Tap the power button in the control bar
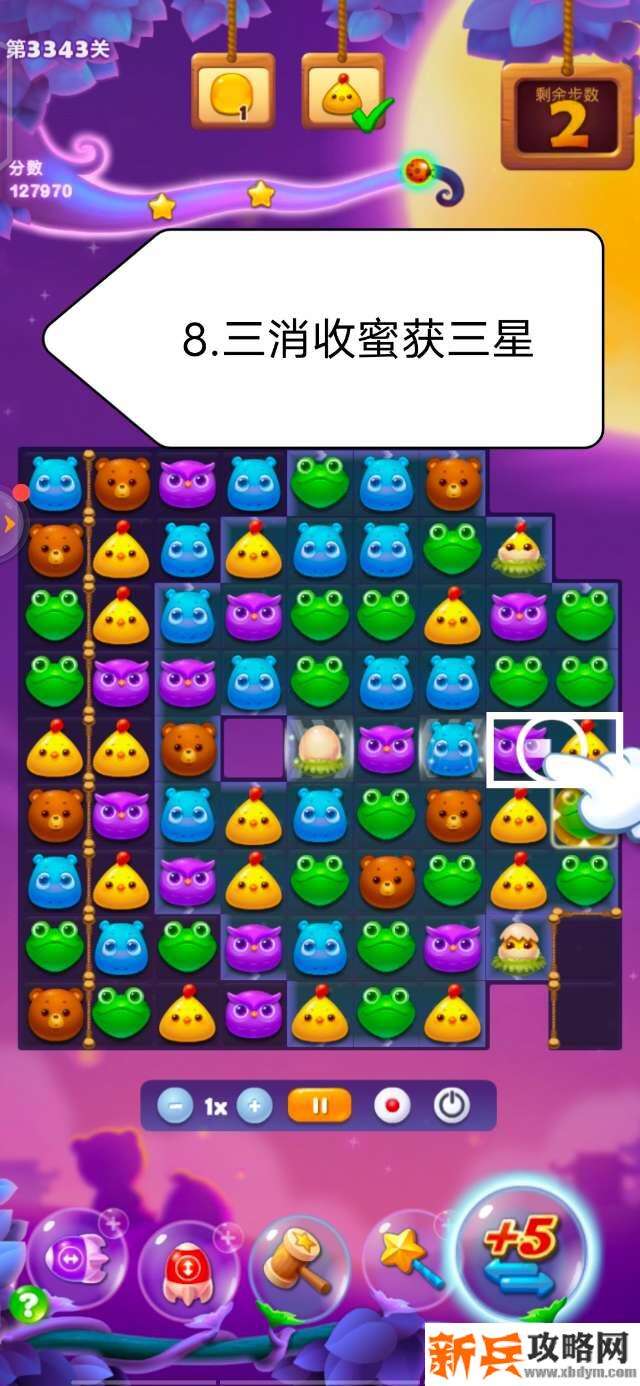 point(452,1107)
